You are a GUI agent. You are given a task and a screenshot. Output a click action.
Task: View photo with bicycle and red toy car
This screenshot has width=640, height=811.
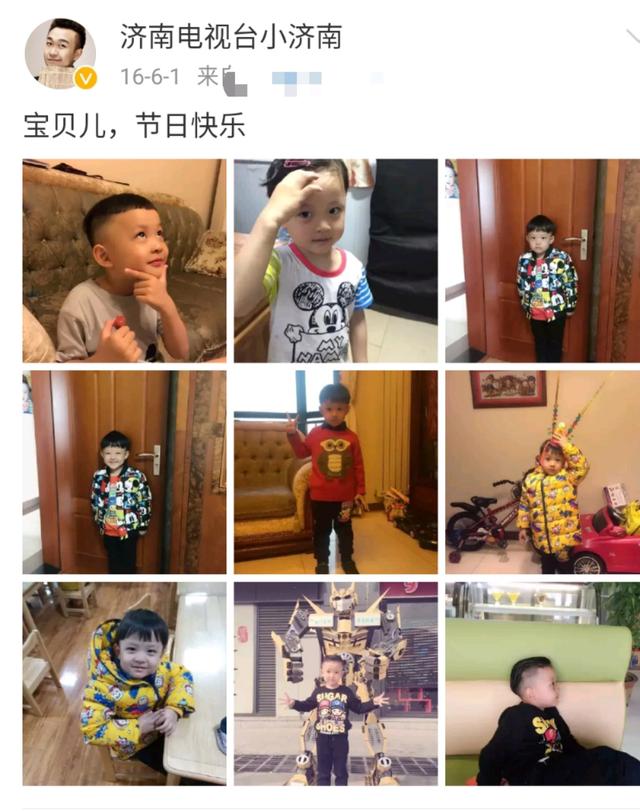(543, 472)
